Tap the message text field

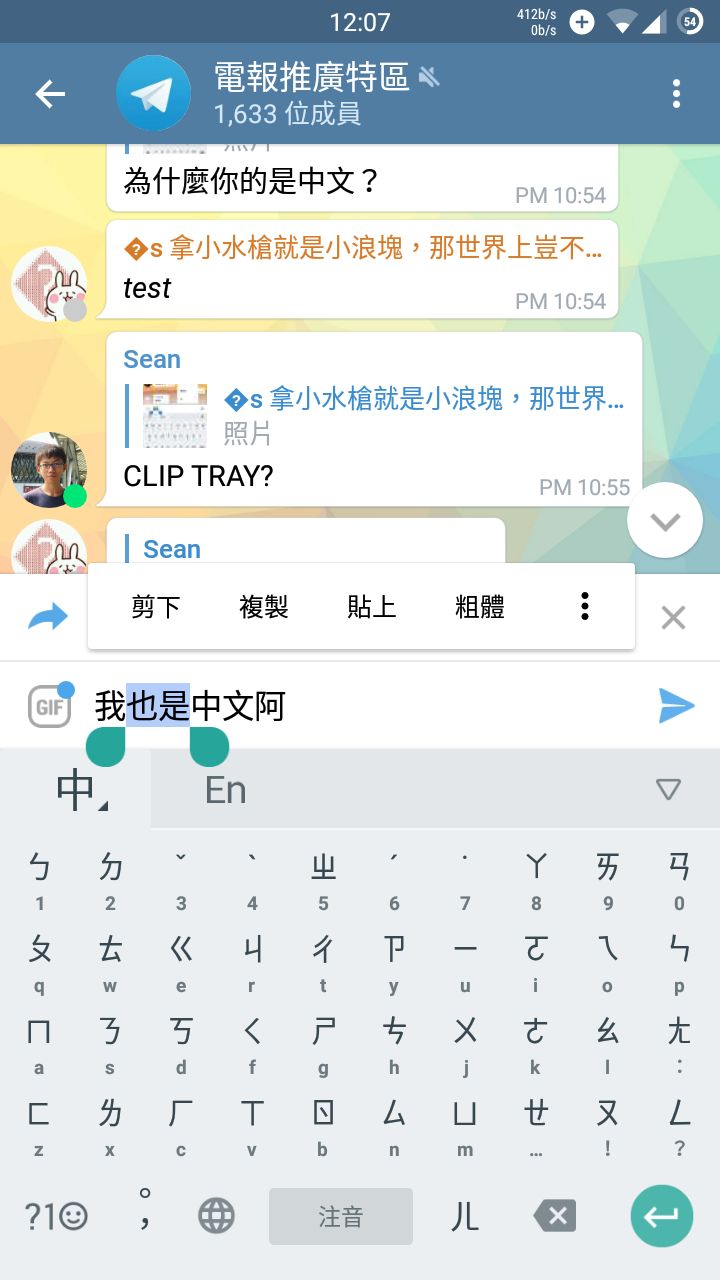pos(400,706)
